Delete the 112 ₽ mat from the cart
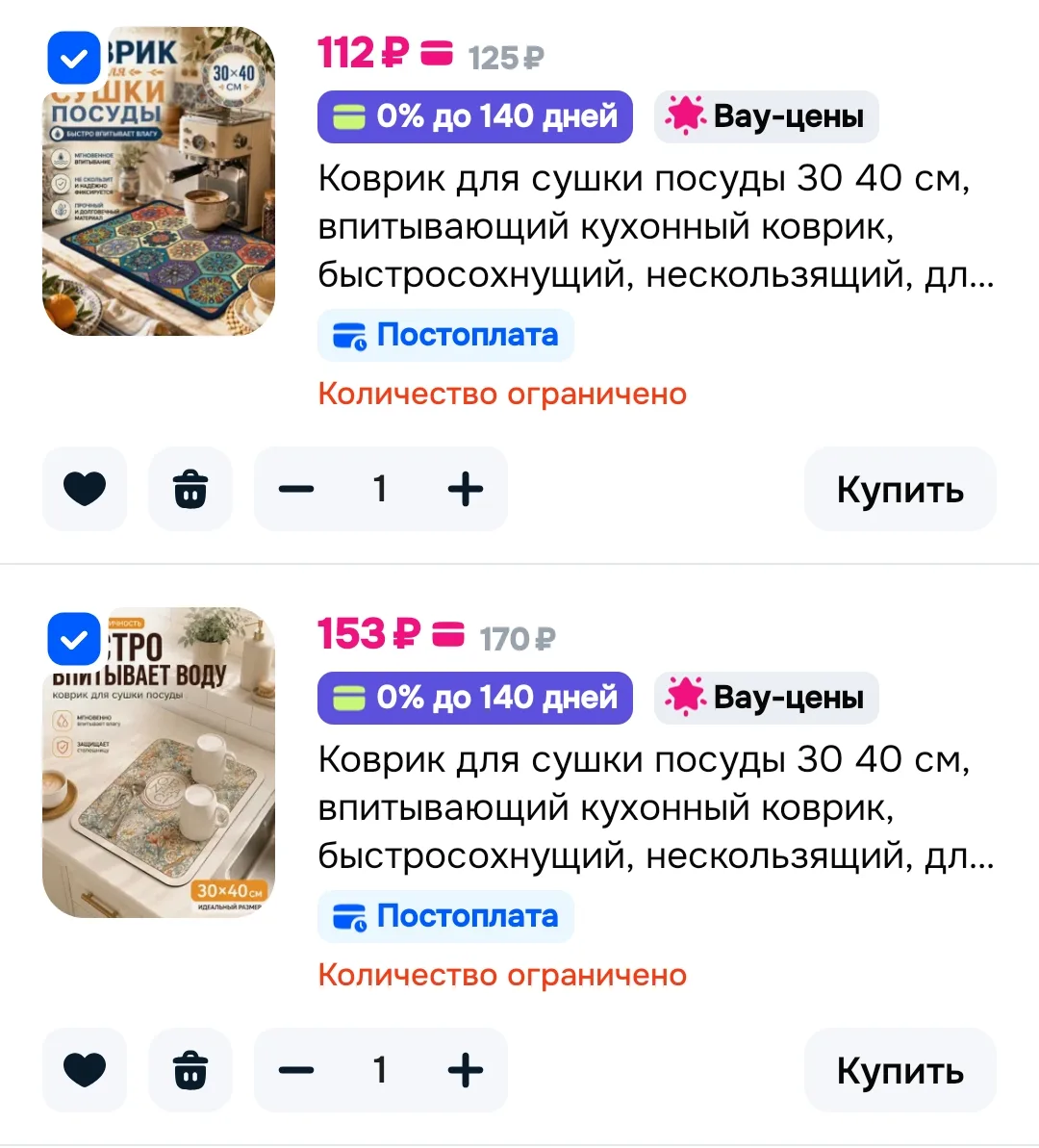Image resolution: width=1039 pixels, height=1148 pixels. click(190, 488)
